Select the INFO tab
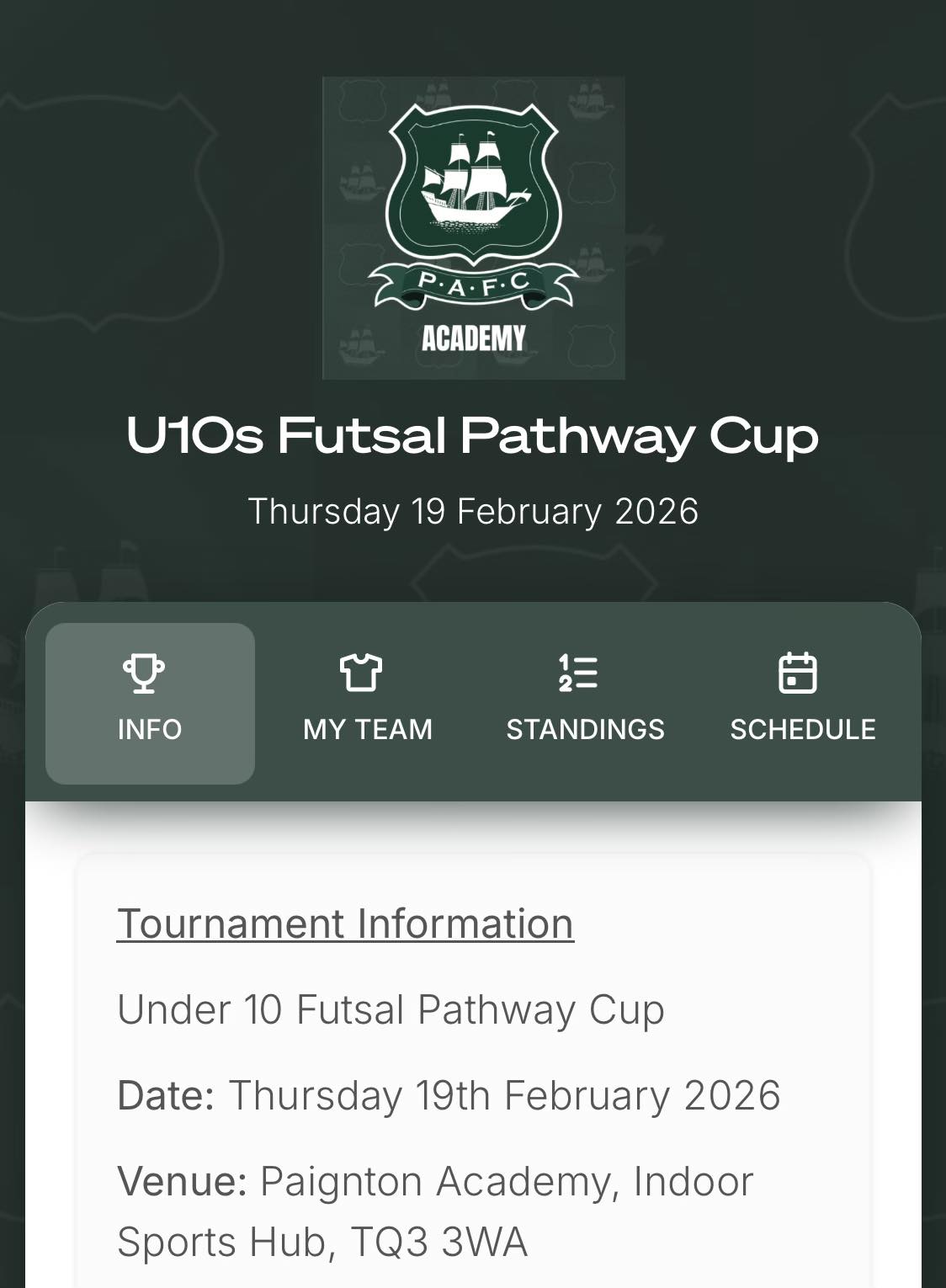The image size is (946, 1288). click(x=150, y=702)
